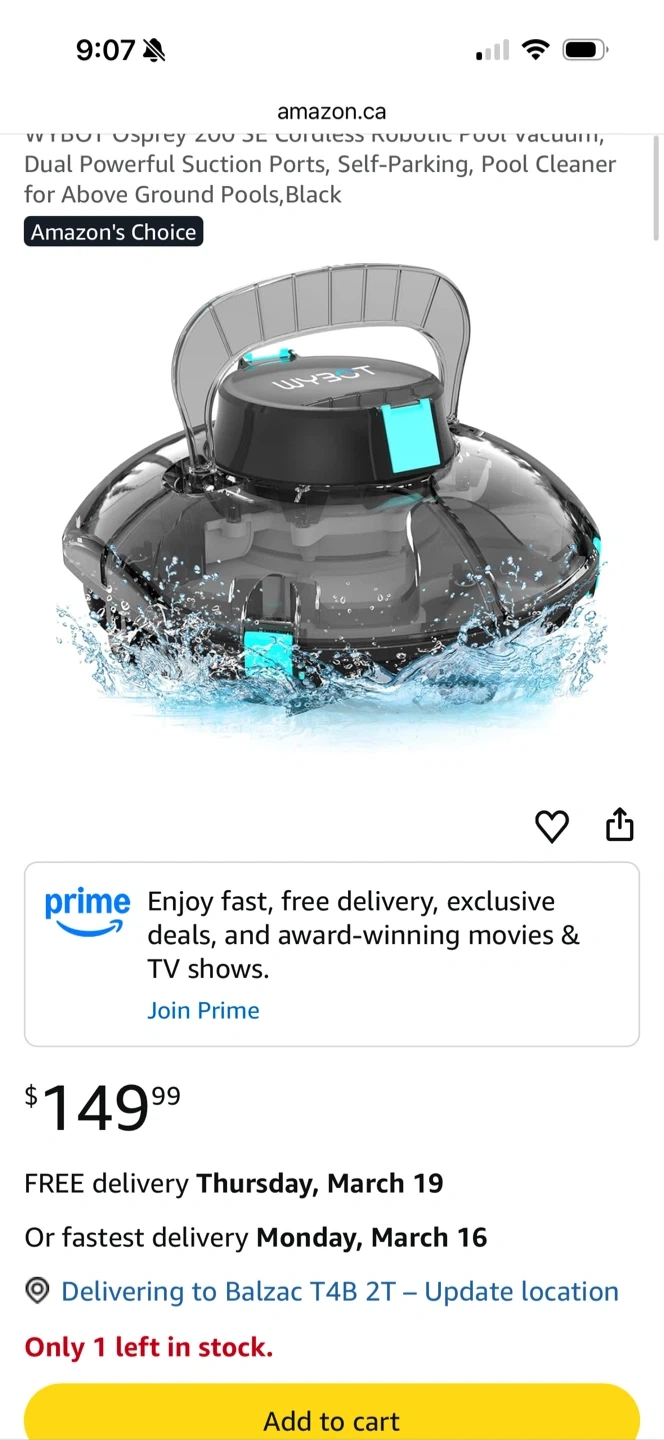Tap the amazon.ca address bar
Image resolution: width=664 pixels, height=1440 pixels.
click(x=332, y=111)
